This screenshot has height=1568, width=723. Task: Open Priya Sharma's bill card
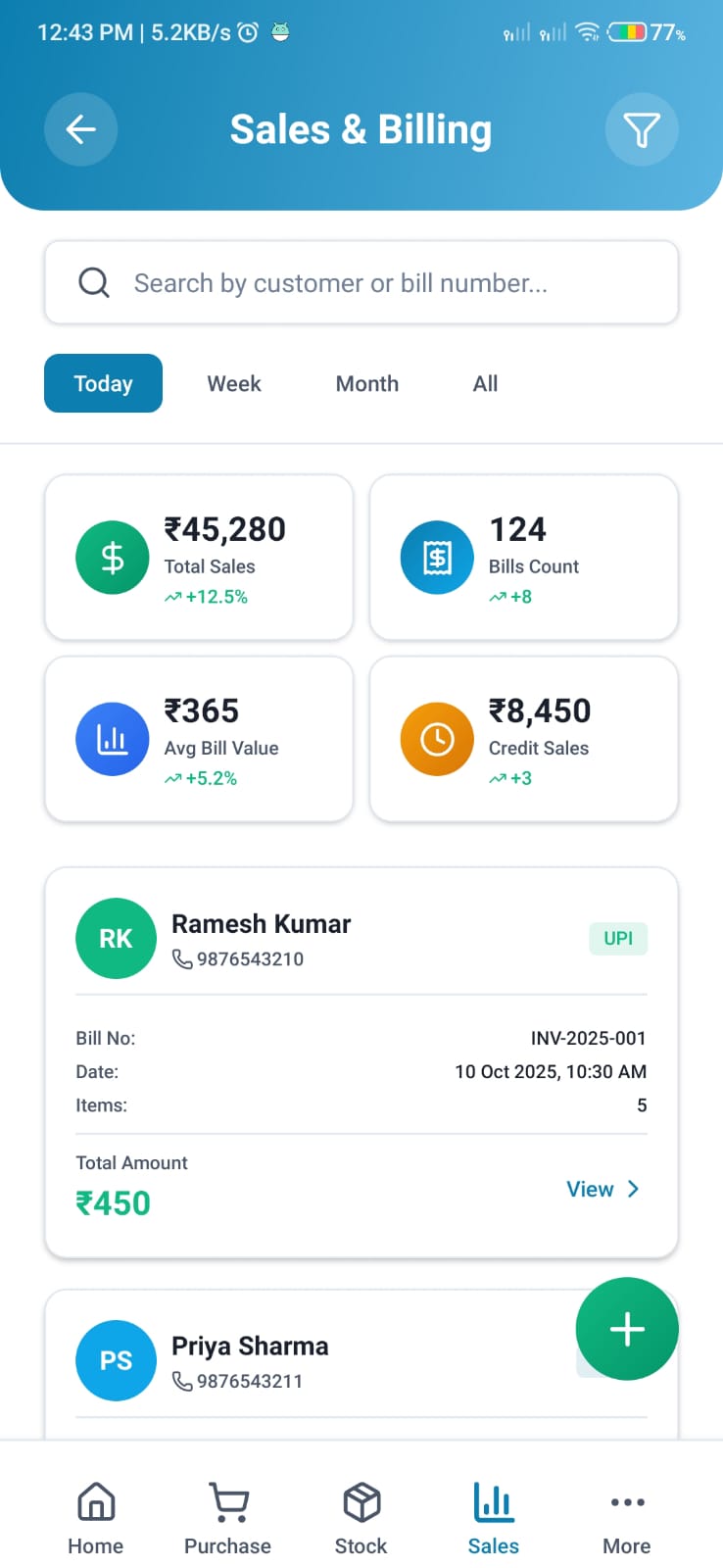click(294, 1360)
